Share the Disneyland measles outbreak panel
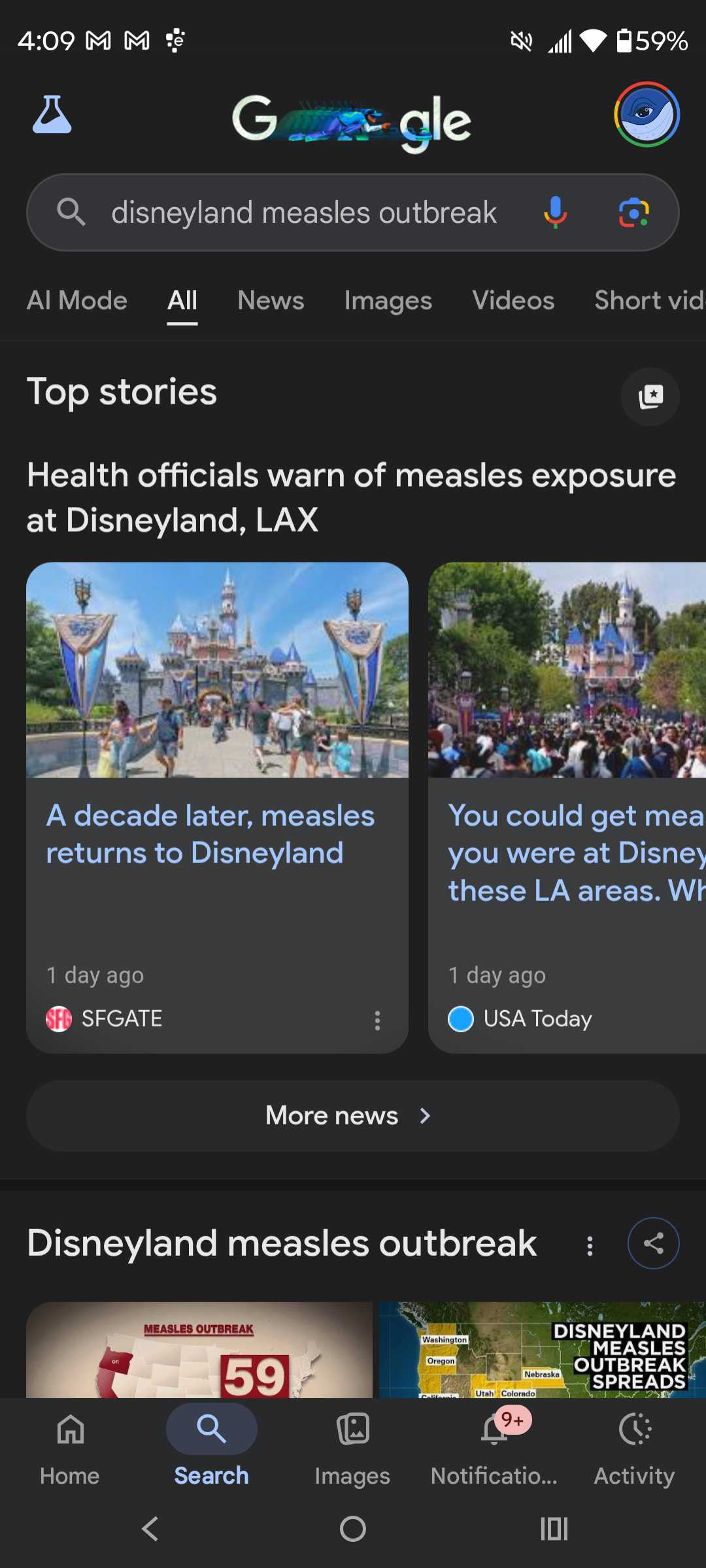Viewport: 706px width, 1568px height. (x=653, y=1243)
